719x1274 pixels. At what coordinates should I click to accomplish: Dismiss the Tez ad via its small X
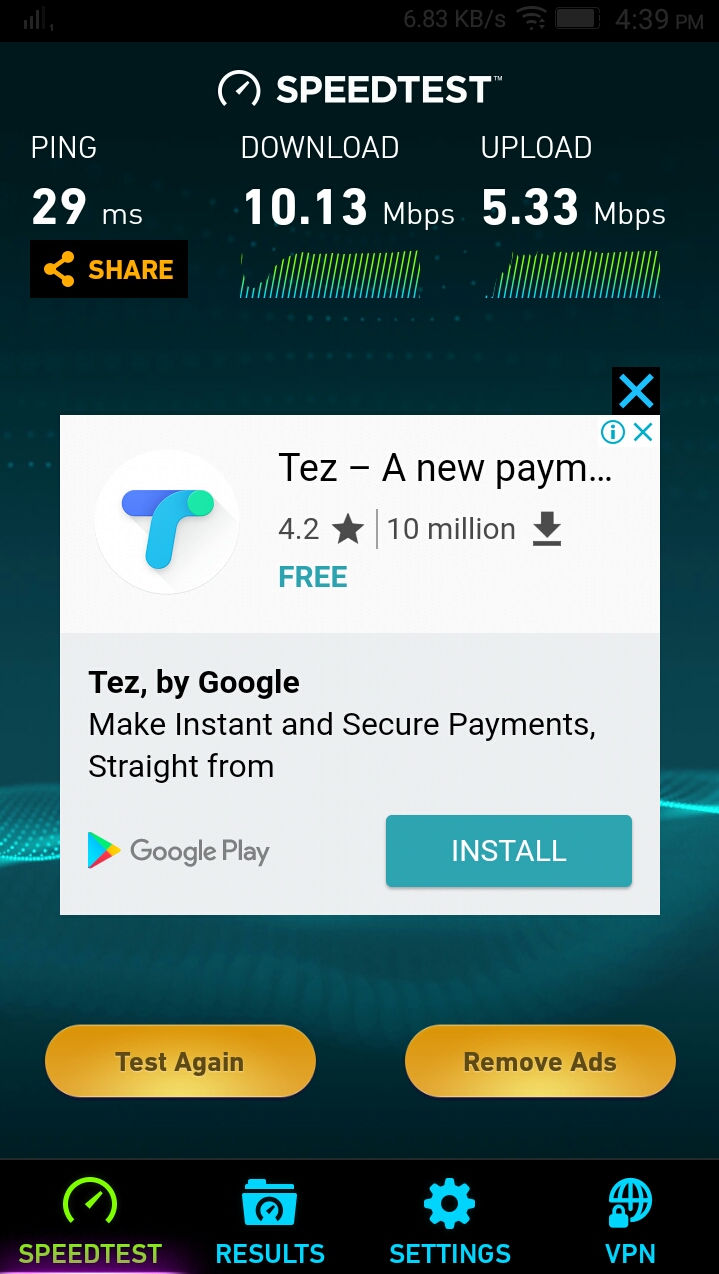(644, 432)
